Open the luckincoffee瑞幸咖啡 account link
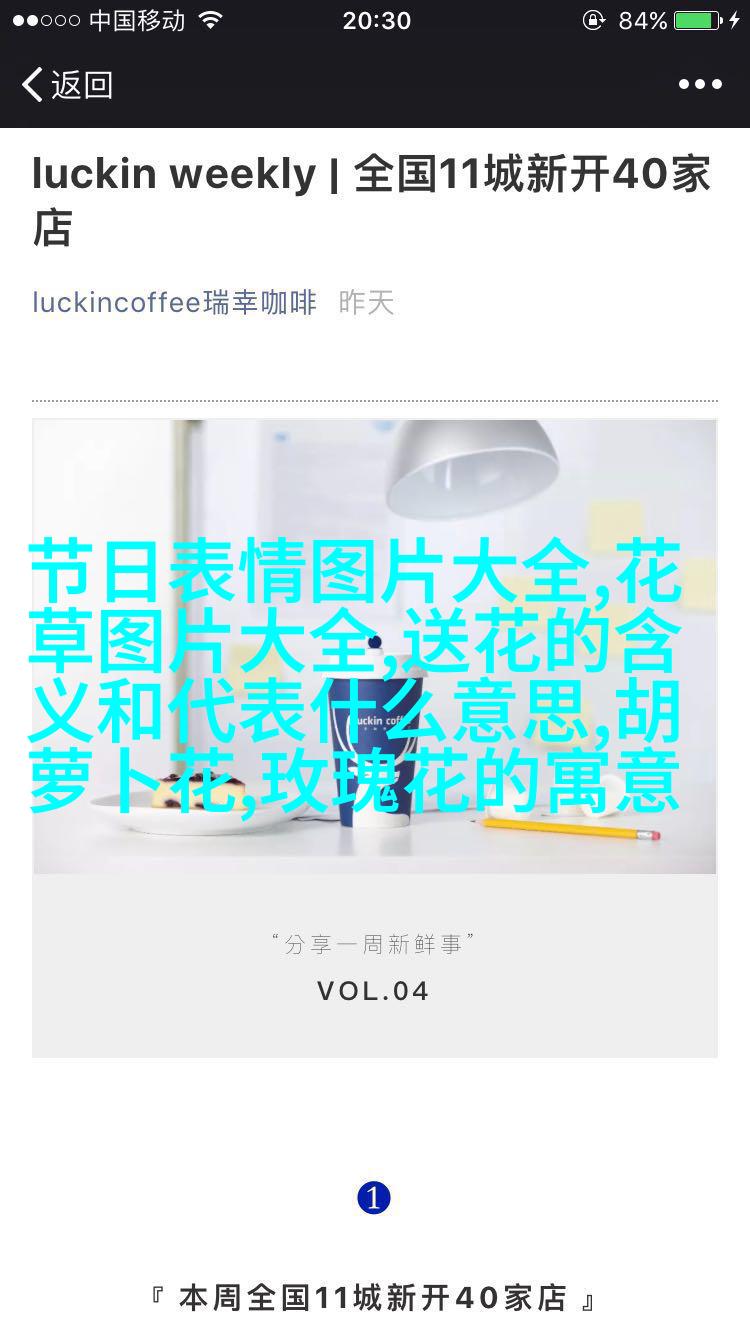The image size is (750, 1334). click(174, 302)
